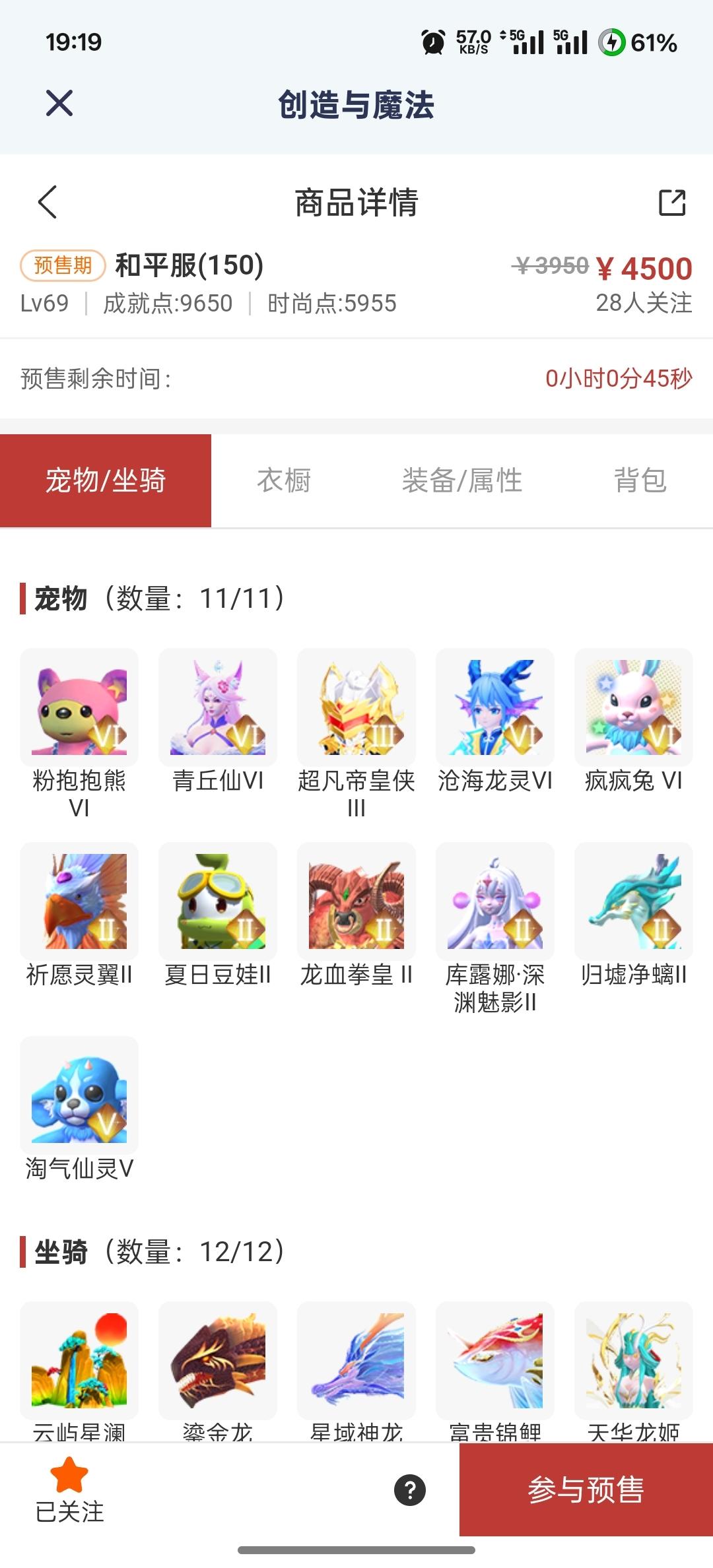Image resolution: width=713 pixels, height=1568 pixels.
Task: Switch to the 衣橱 tab
Action: [284, 480]
